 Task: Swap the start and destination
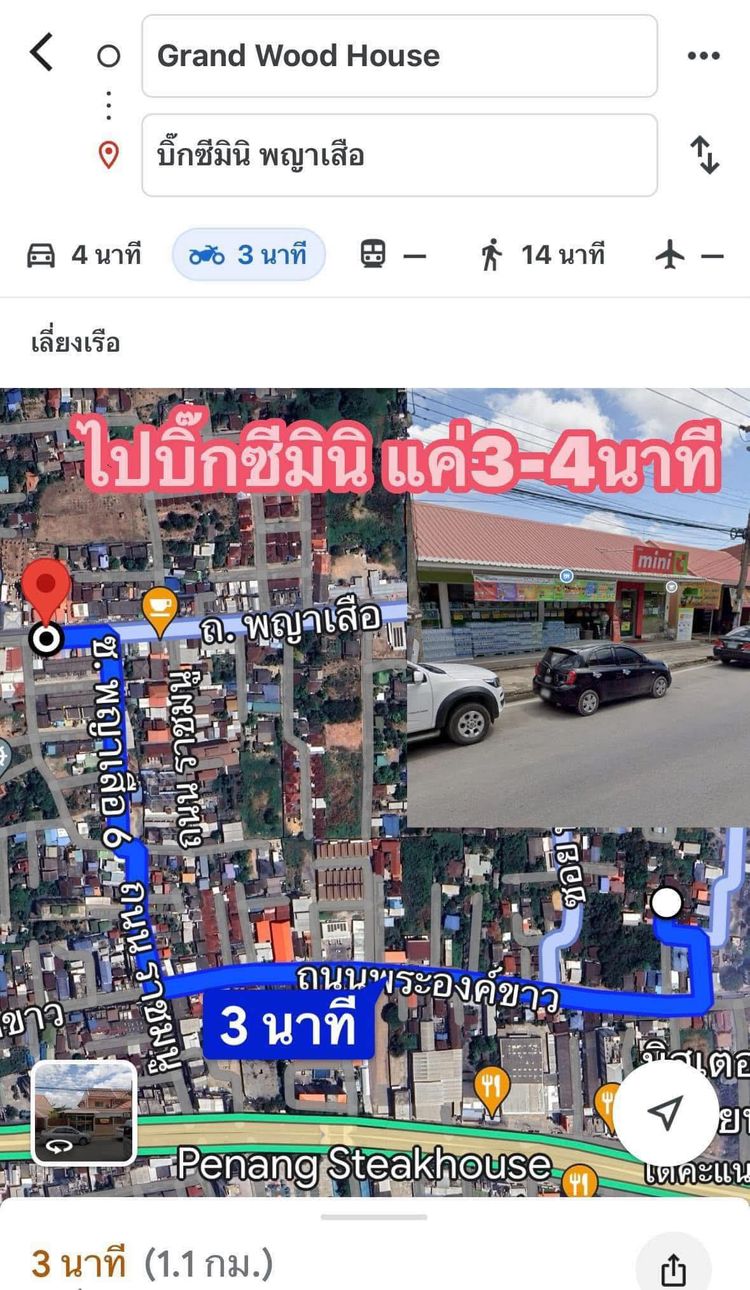705,155
